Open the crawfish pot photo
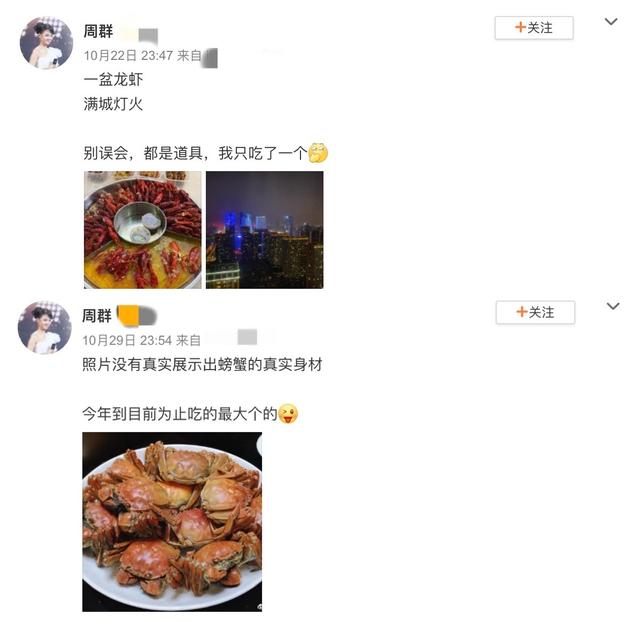This screenshot has height=622, width=640. point(143,230)
